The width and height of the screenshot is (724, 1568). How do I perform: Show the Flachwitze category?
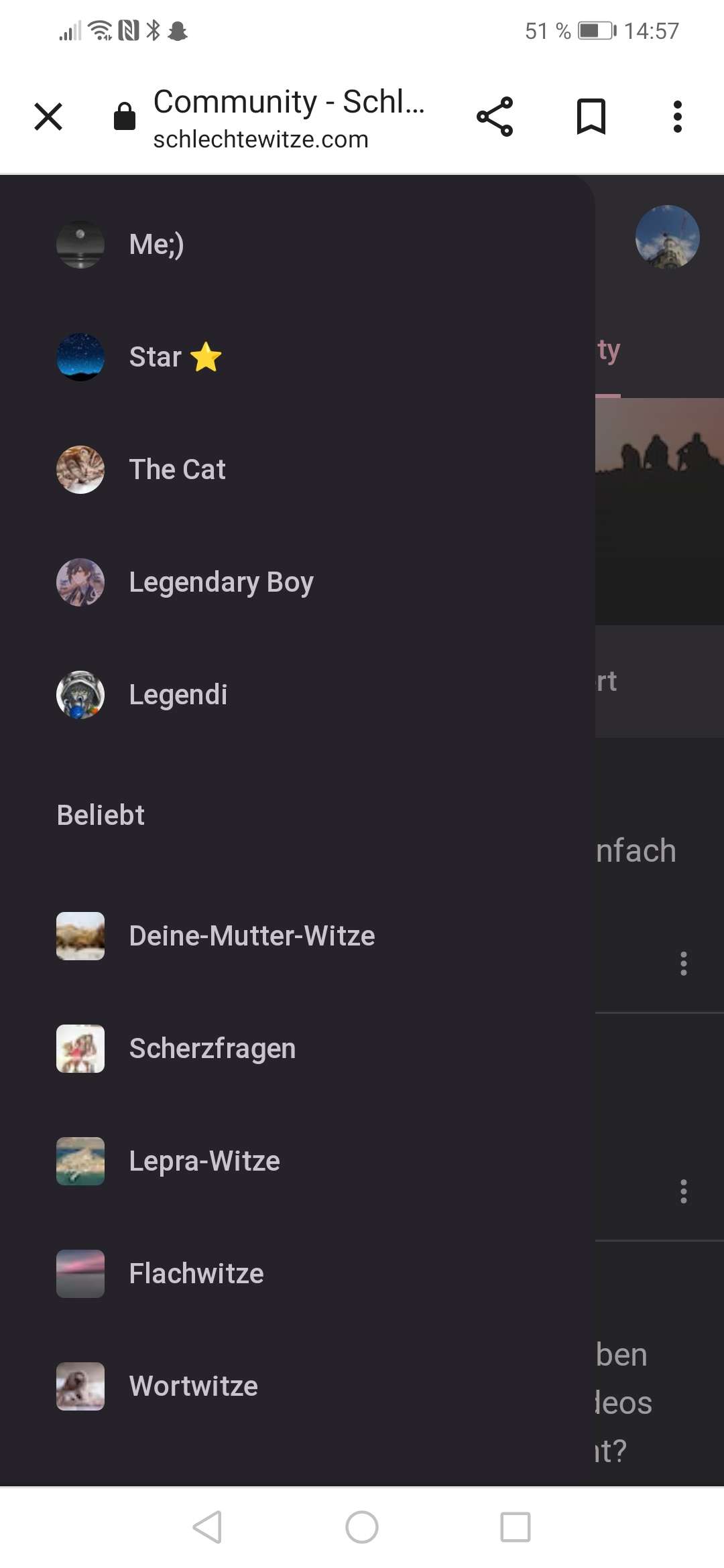pos(196,1274)
